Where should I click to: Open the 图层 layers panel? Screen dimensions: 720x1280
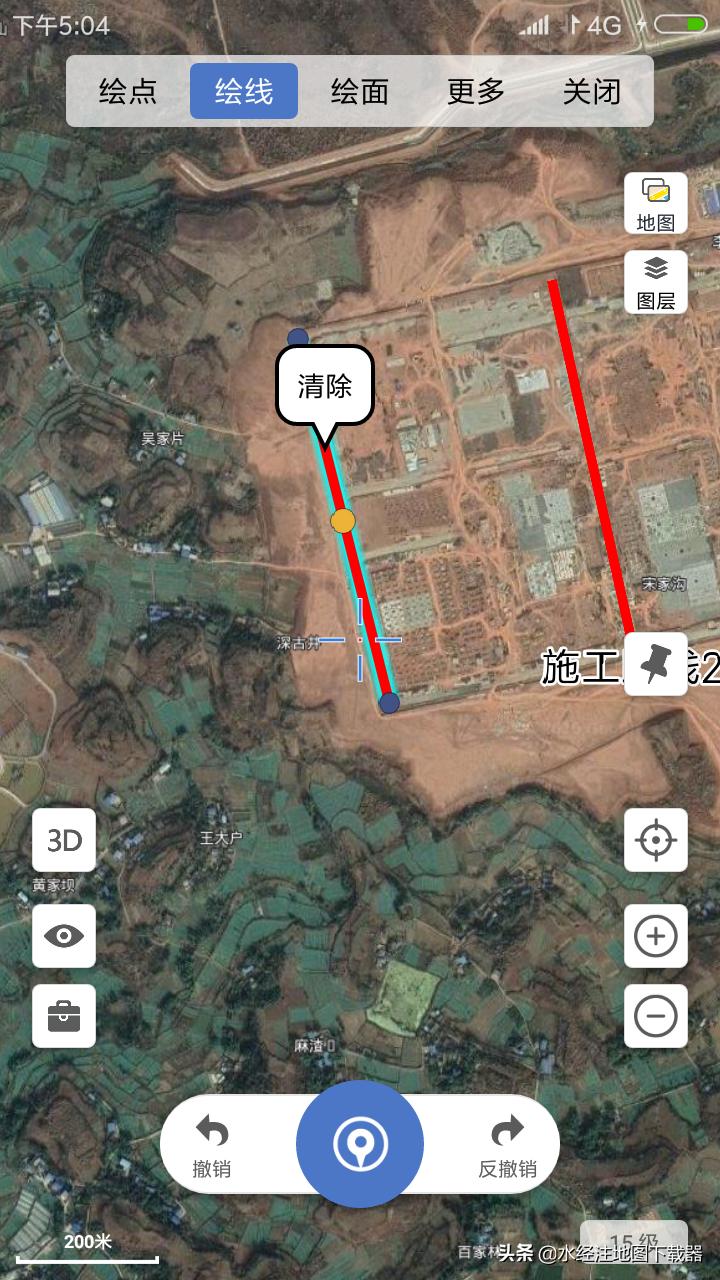pyautogui.click(x=656, y=282)
